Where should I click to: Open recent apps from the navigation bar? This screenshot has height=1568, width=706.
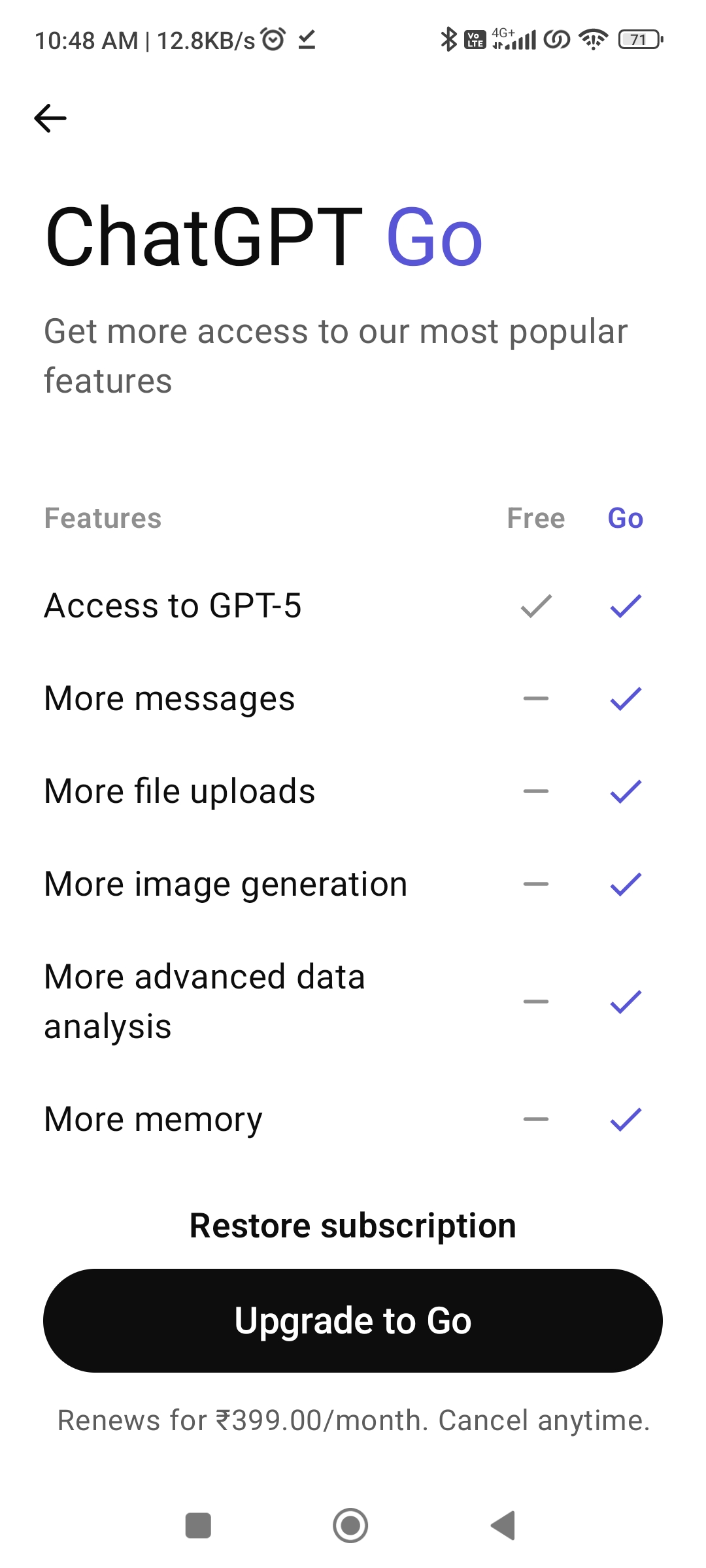click(198, 1526)
